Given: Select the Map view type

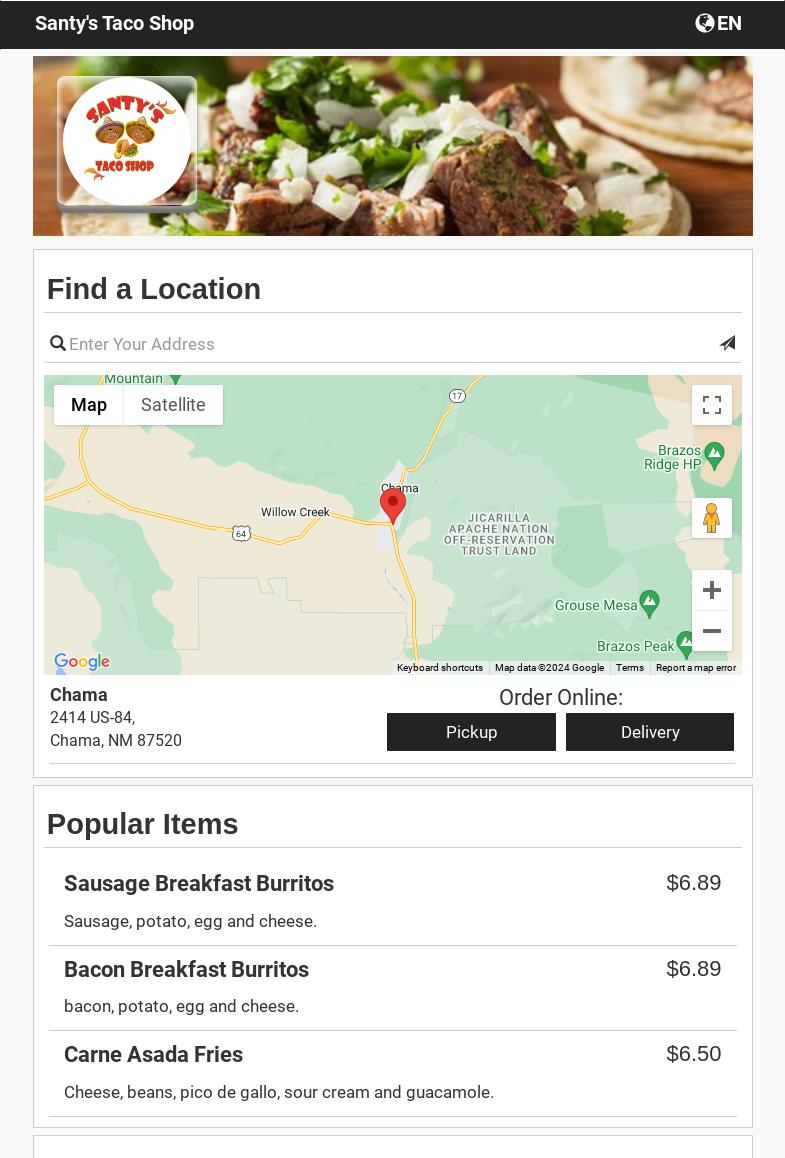Looking at the screenshot, I should 89,405.
